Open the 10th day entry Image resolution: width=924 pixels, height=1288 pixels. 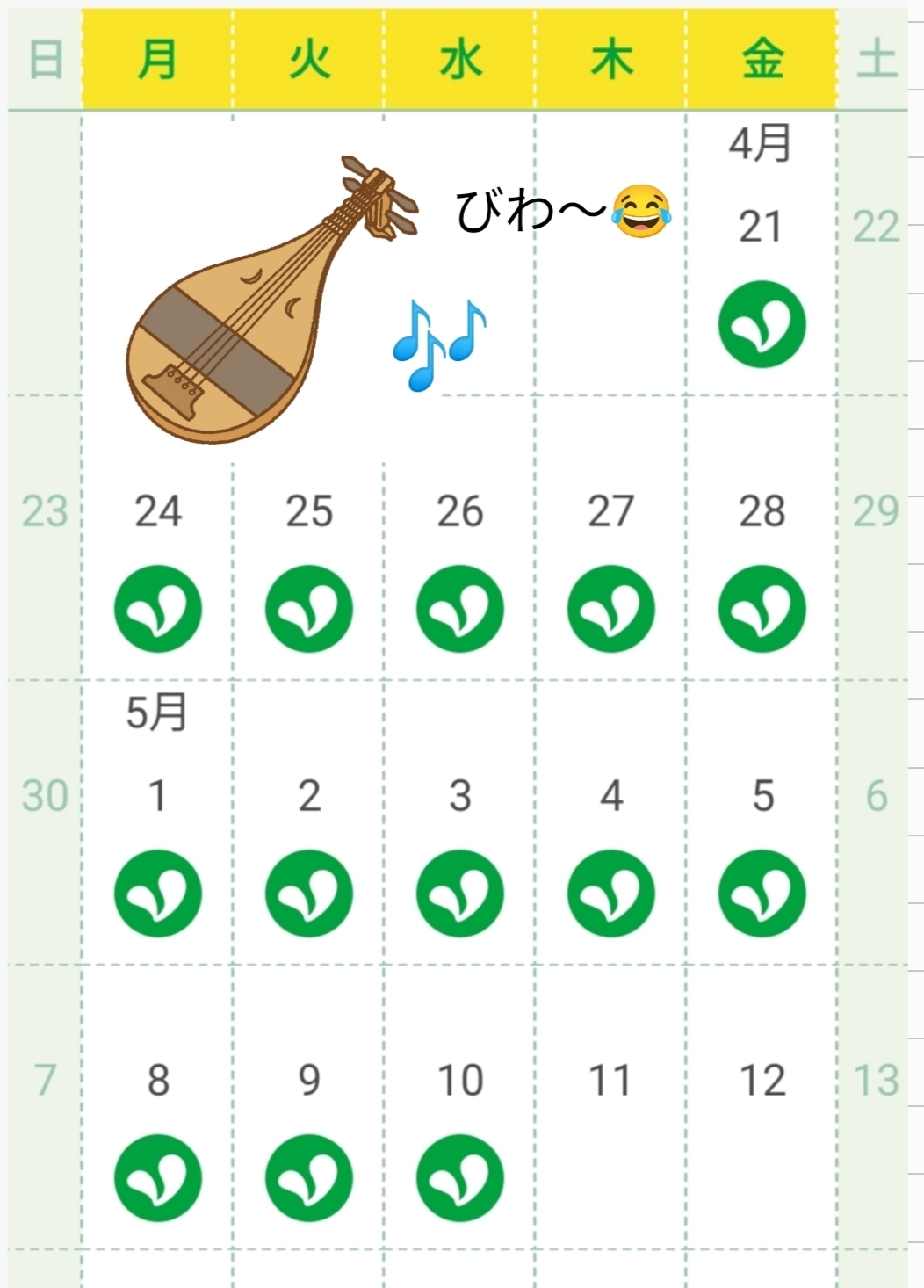(459, 1107)
